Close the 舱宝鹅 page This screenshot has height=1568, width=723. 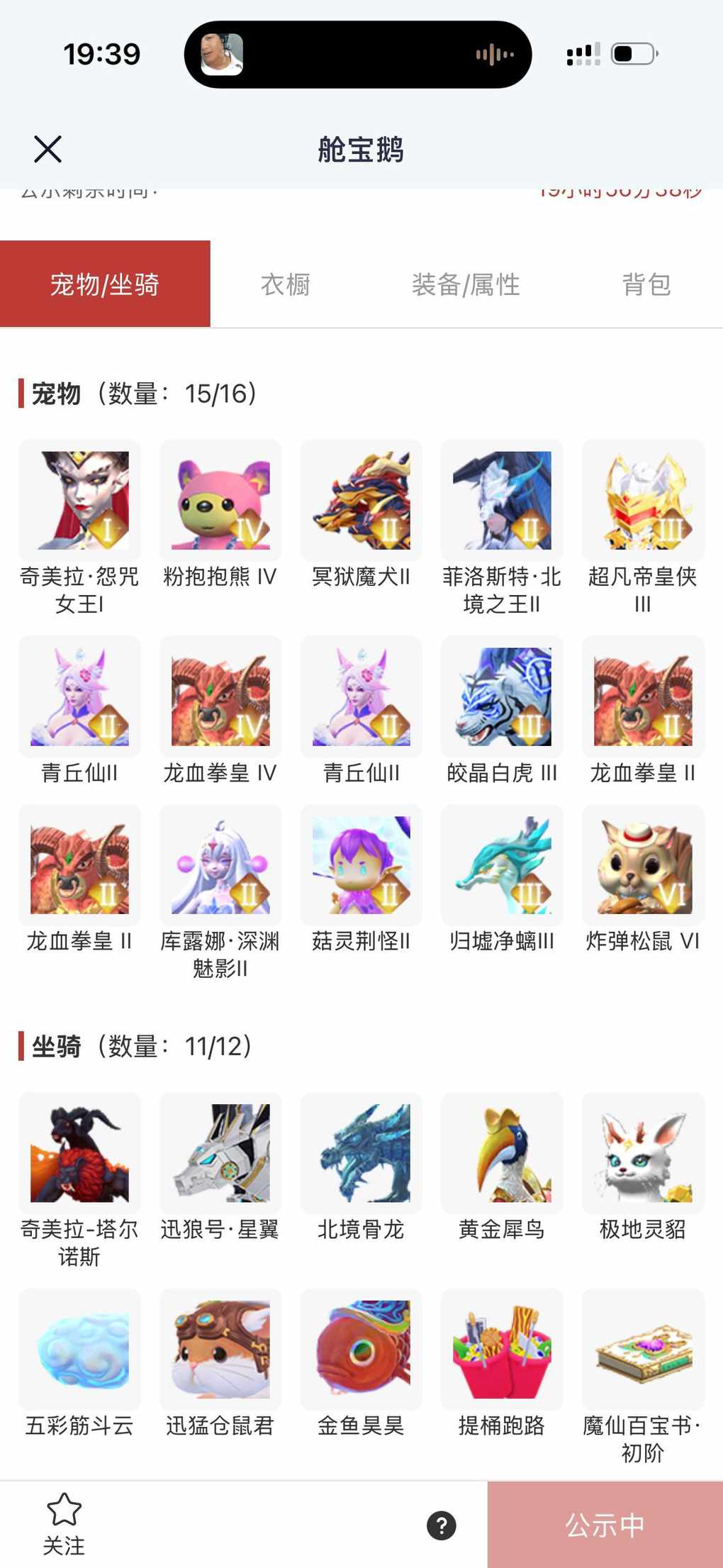[47, 150]
